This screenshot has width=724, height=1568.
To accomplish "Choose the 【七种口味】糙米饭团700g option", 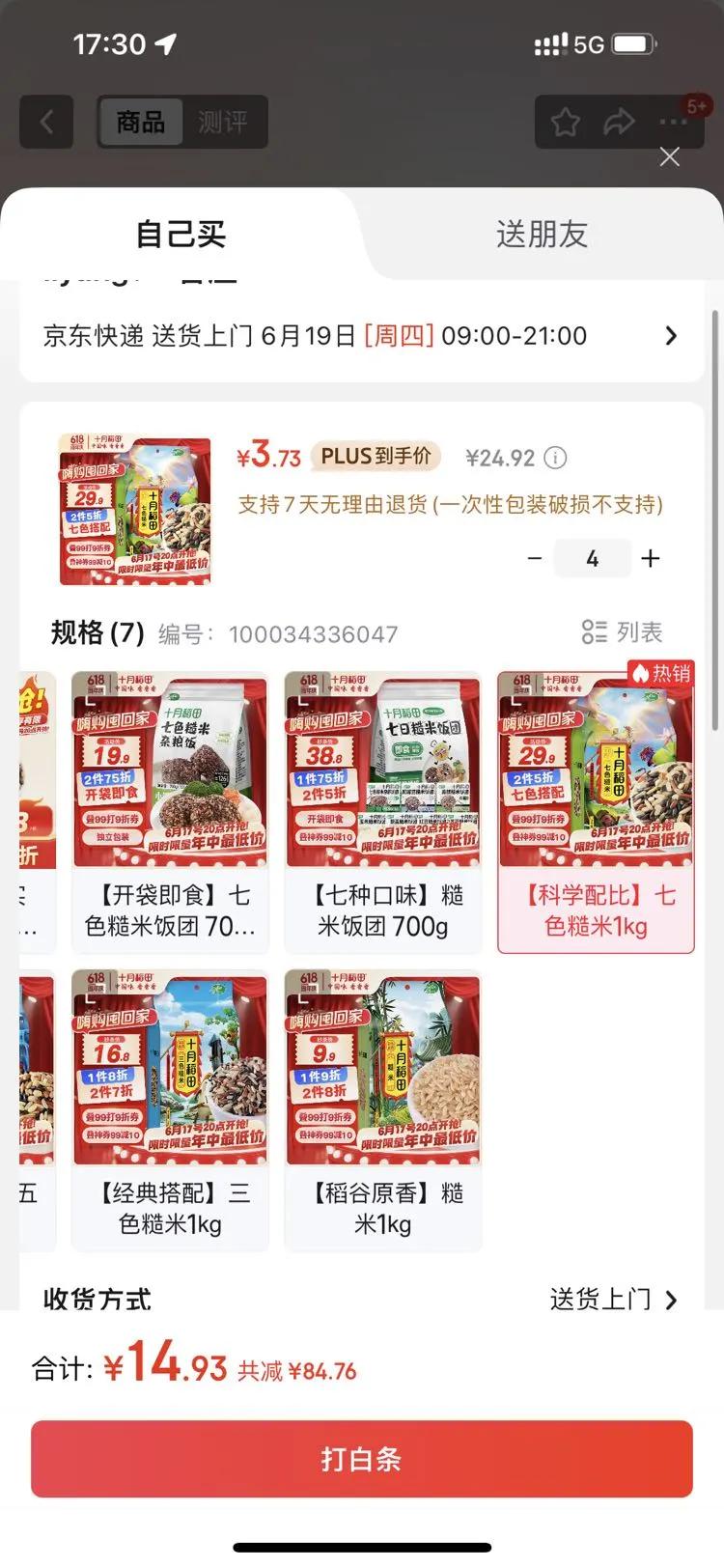I will click(x=382, y=812).
